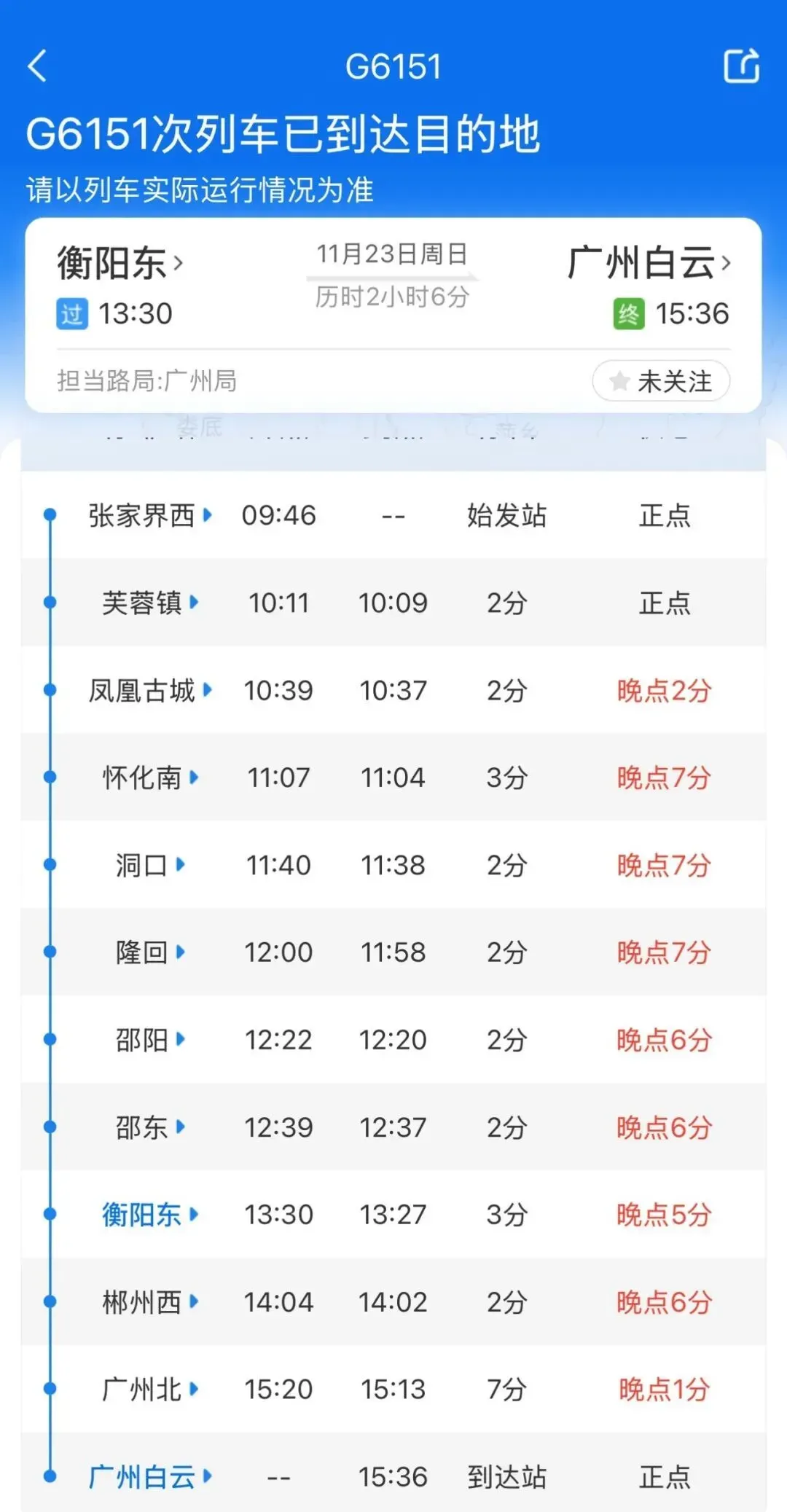Click the delay text 晚点7分 for 洞口
Screen dimensions: 787x1512
click(664, 865)
